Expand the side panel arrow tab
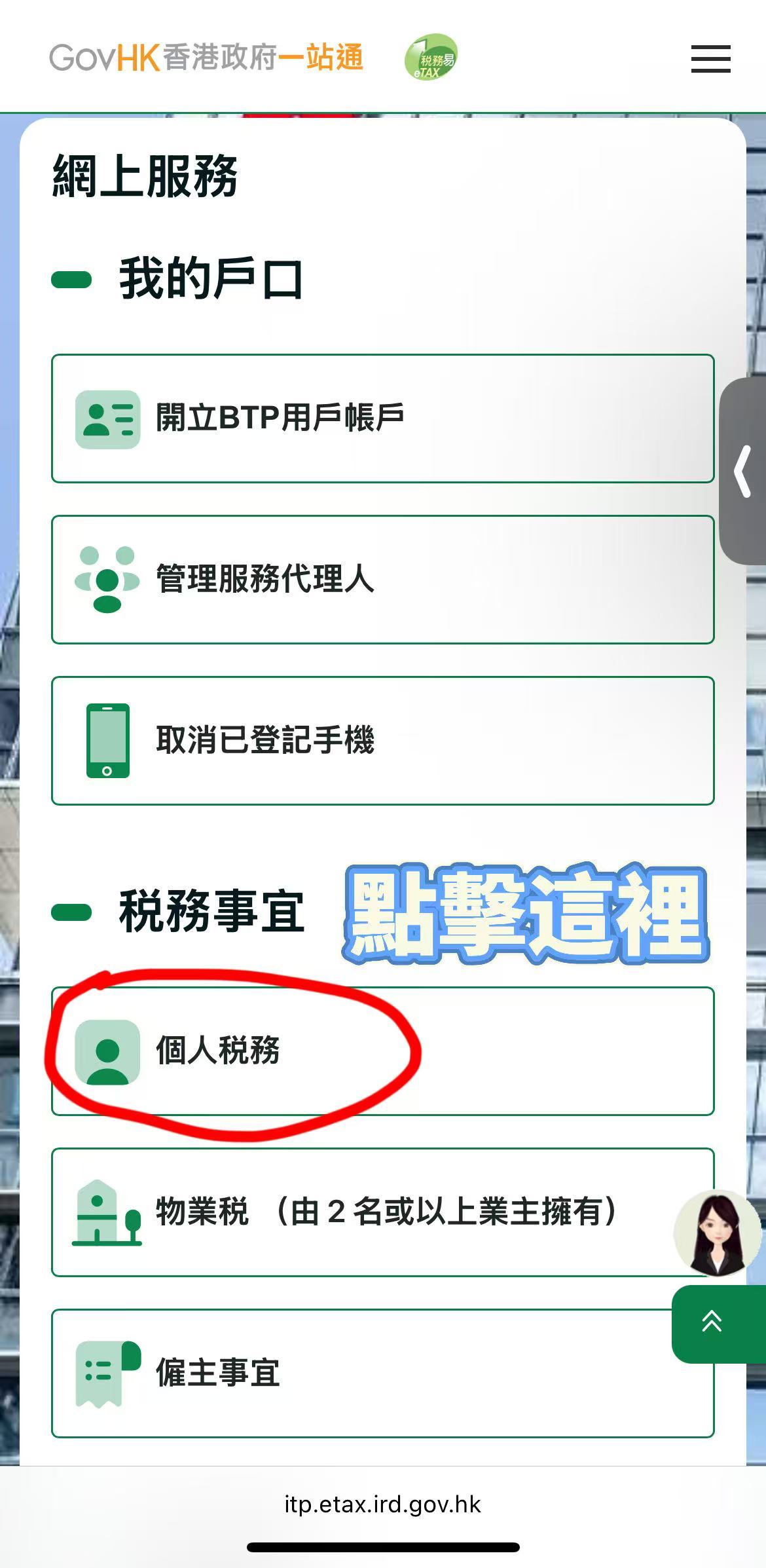This screenshot has width=766, height=1568. pyautogui.click(x=743, y=471)
